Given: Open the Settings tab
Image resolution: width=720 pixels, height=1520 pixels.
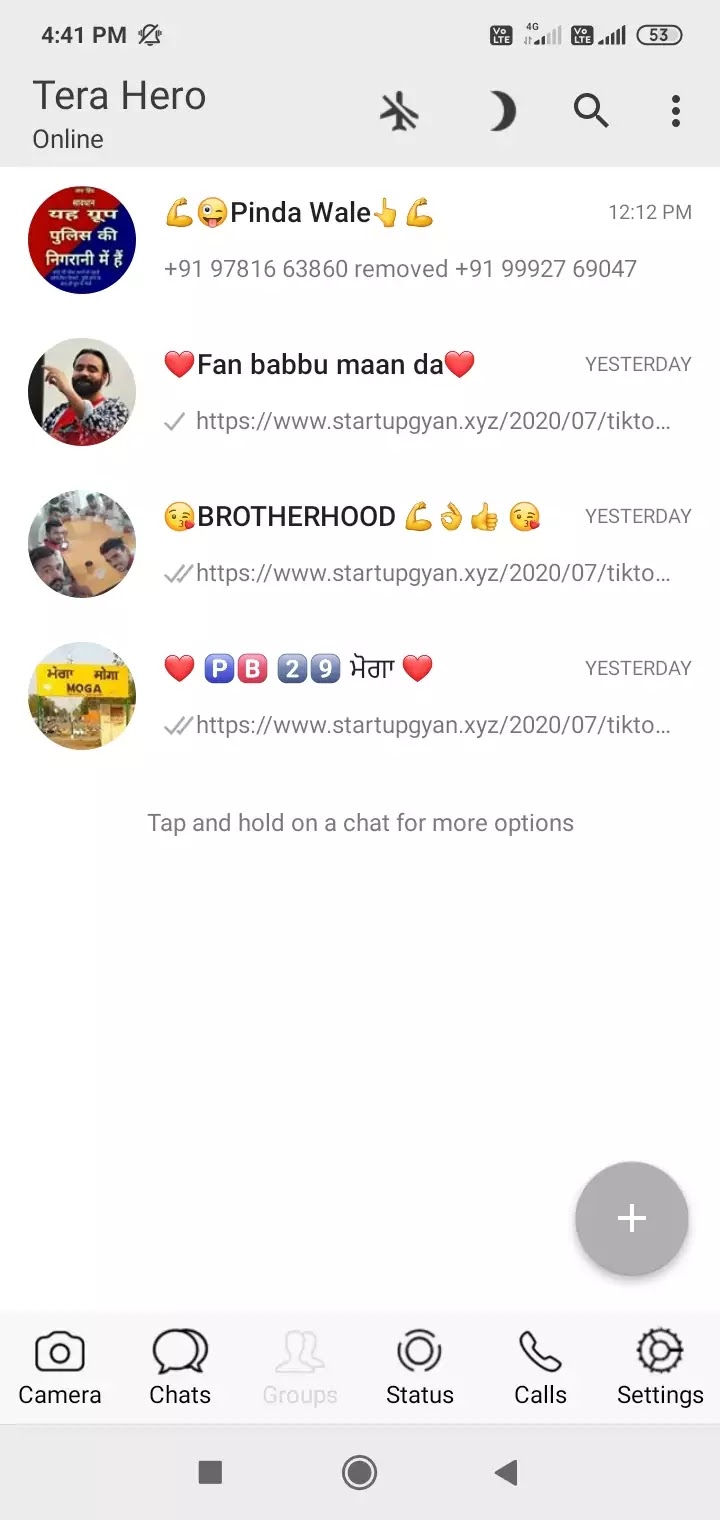Looking at the screenshot, I should (660, 1368).
